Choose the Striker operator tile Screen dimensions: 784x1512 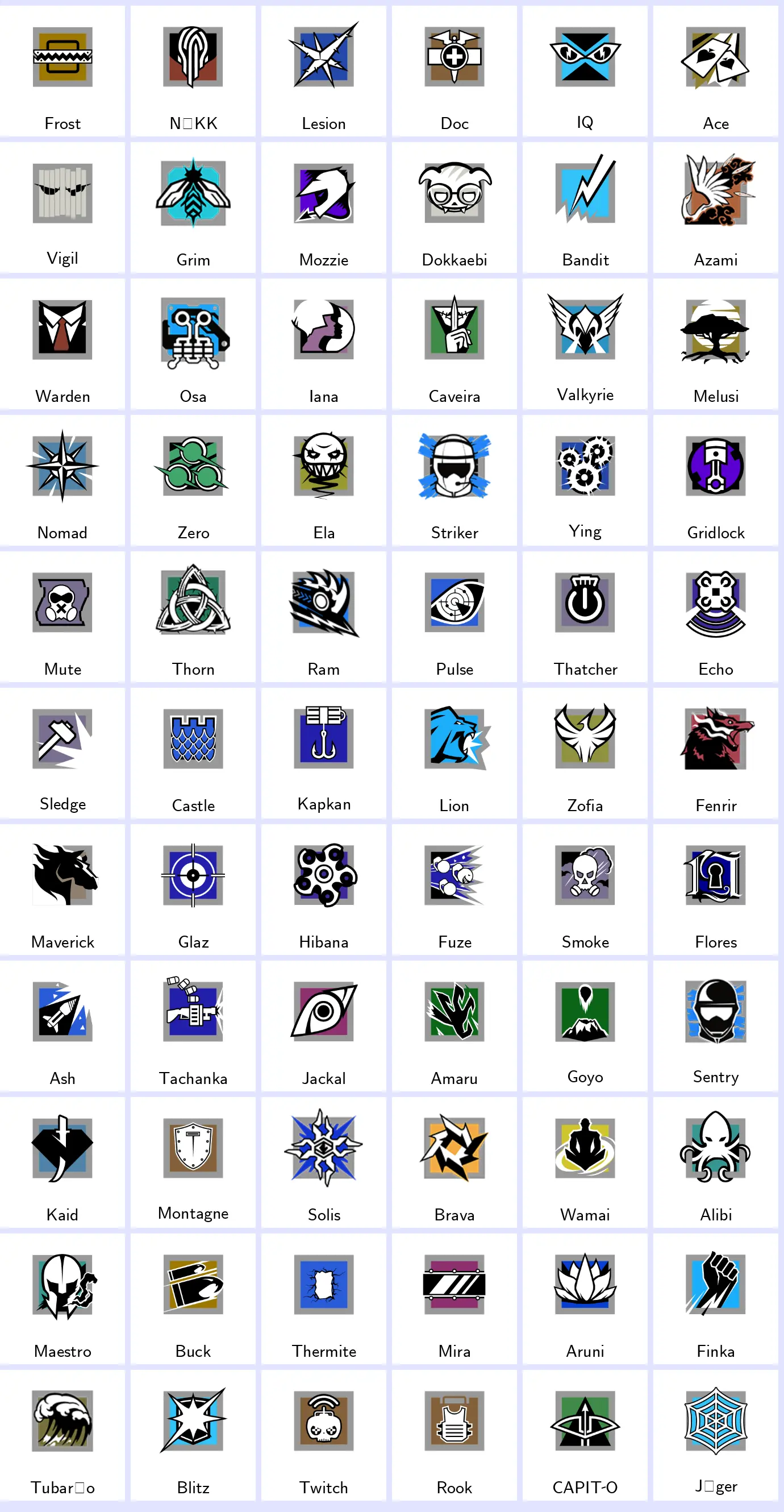[x=454, y=481]
